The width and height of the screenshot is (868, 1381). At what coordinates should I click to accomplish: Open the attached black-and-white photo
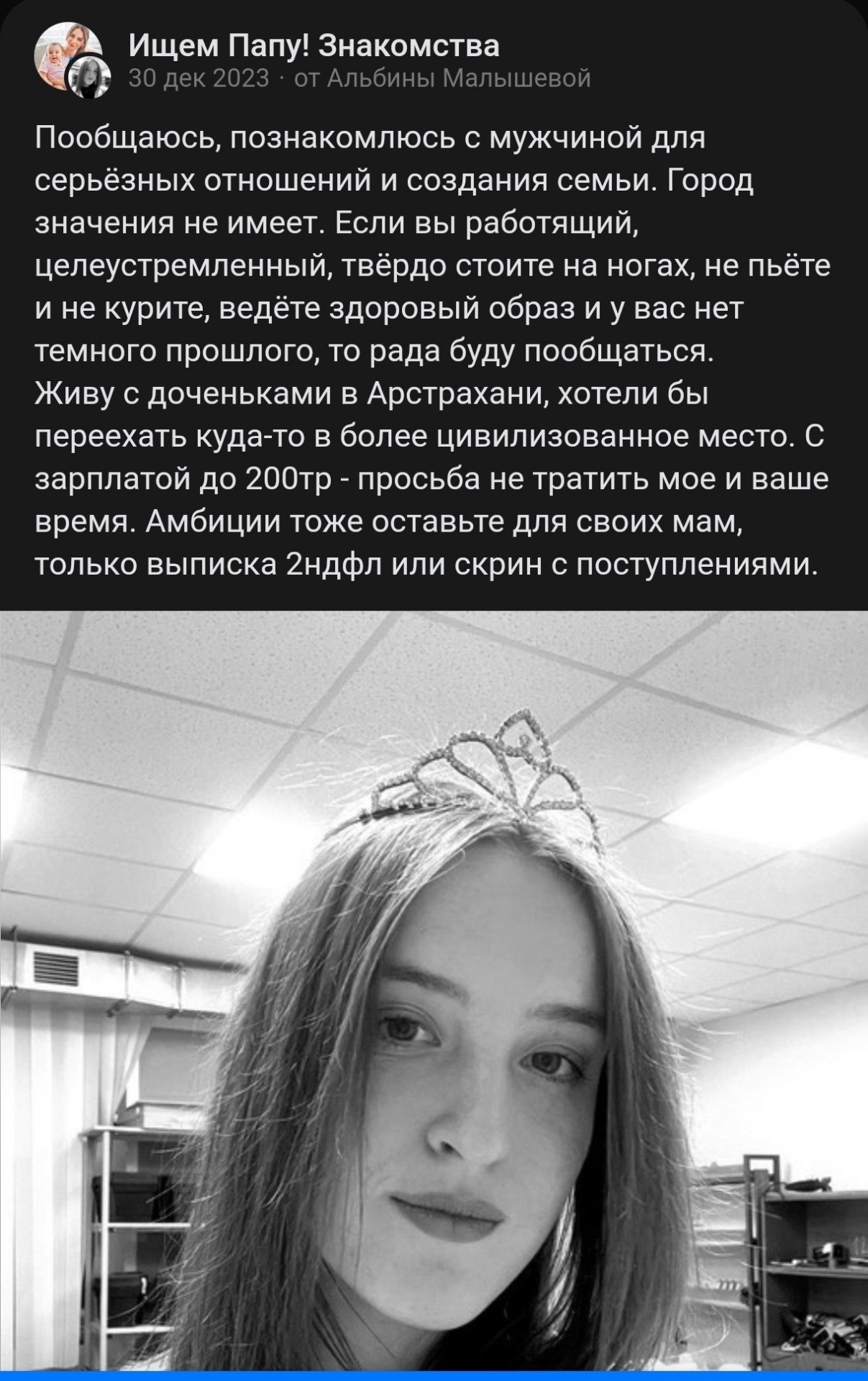434,995
